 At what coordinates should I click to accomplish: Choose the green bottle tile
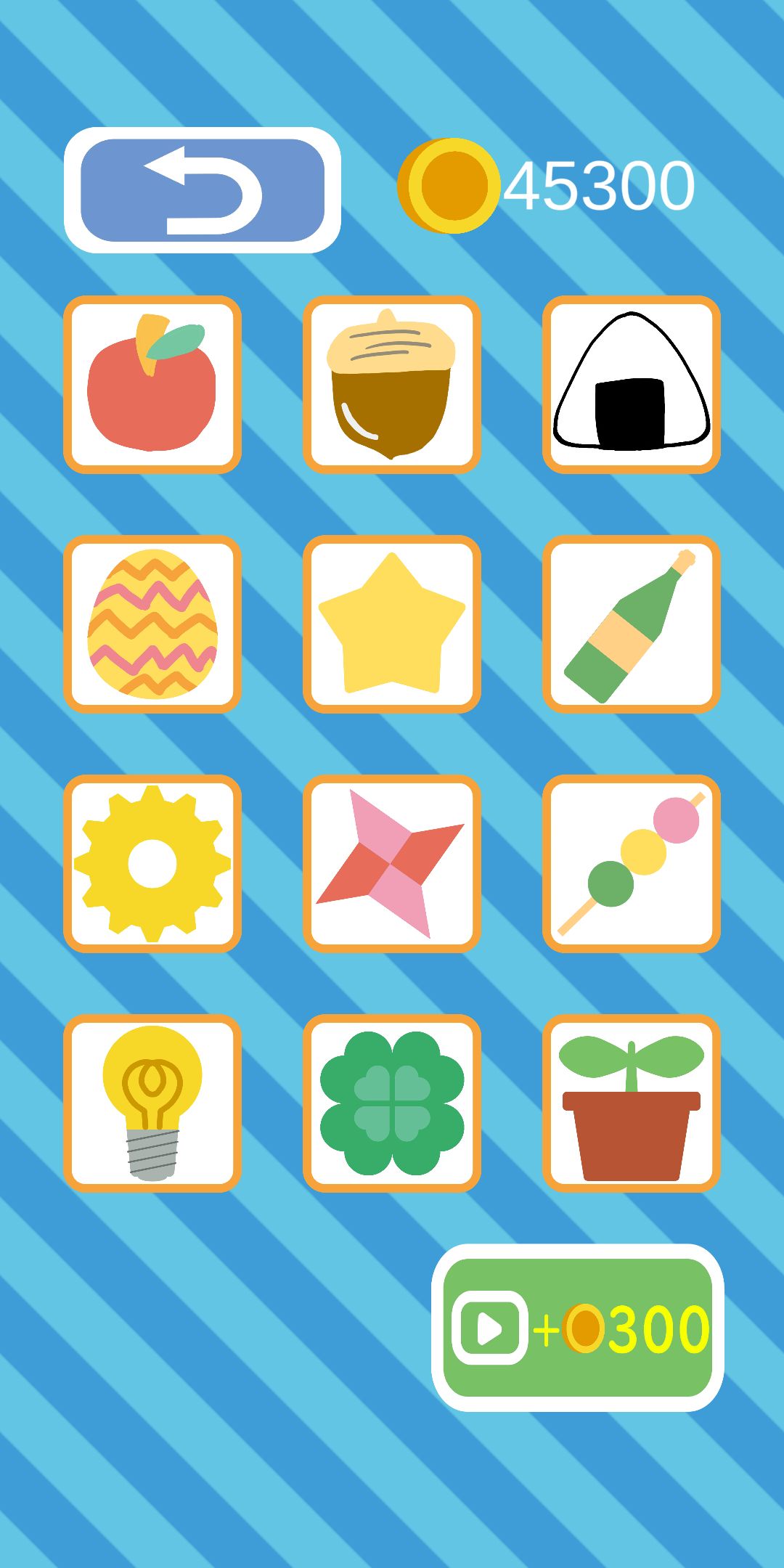[632, 624]
